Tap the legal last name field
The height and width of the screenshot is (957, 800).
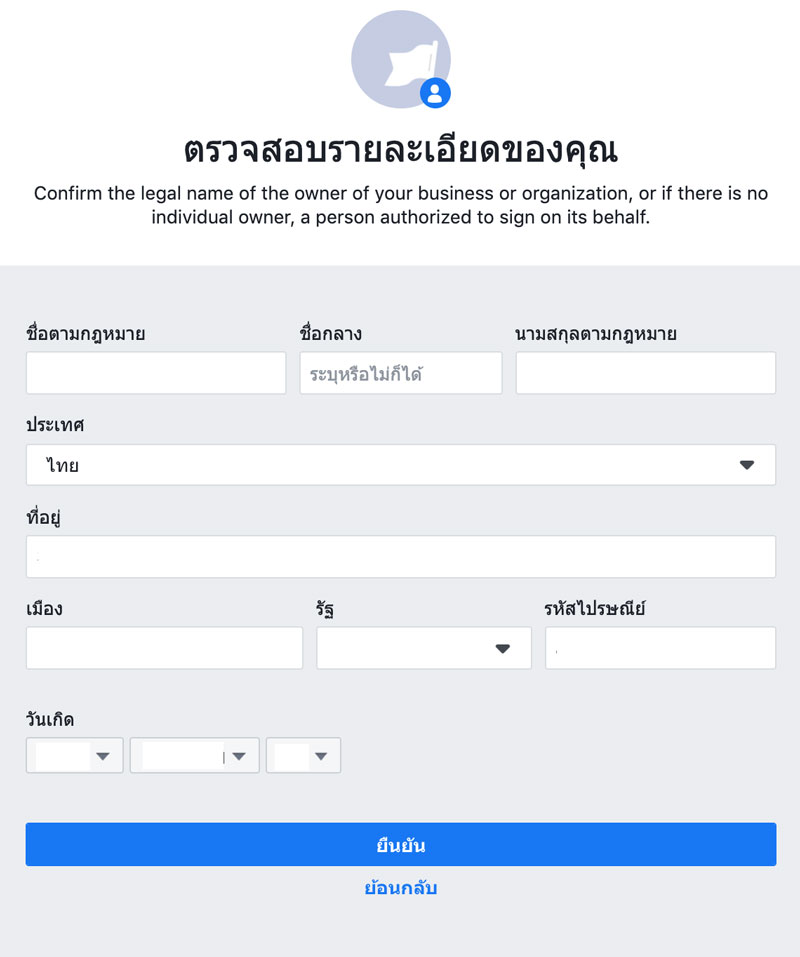pos(645,373)
